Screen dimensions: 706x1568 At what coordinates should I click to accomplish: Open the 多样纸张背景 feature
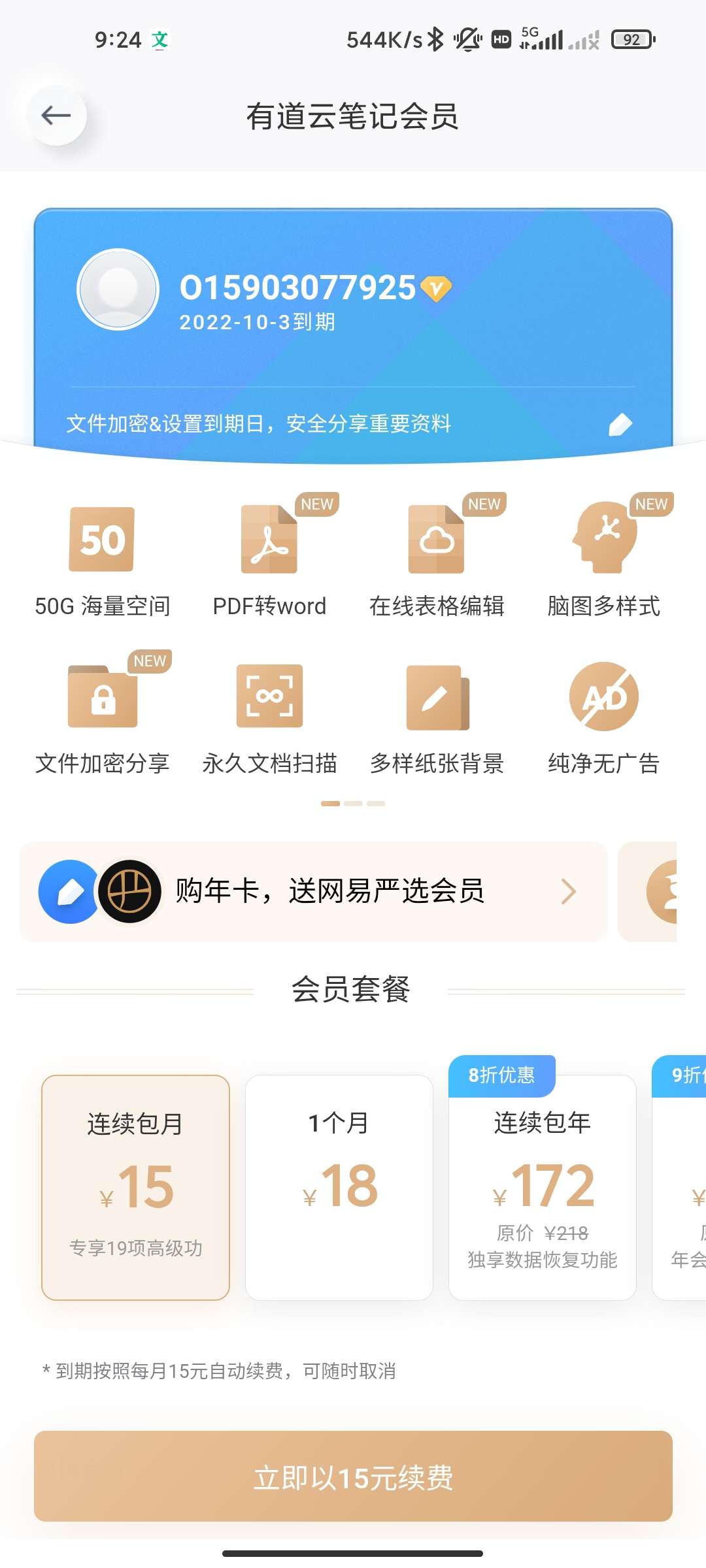tap(437, 717)
